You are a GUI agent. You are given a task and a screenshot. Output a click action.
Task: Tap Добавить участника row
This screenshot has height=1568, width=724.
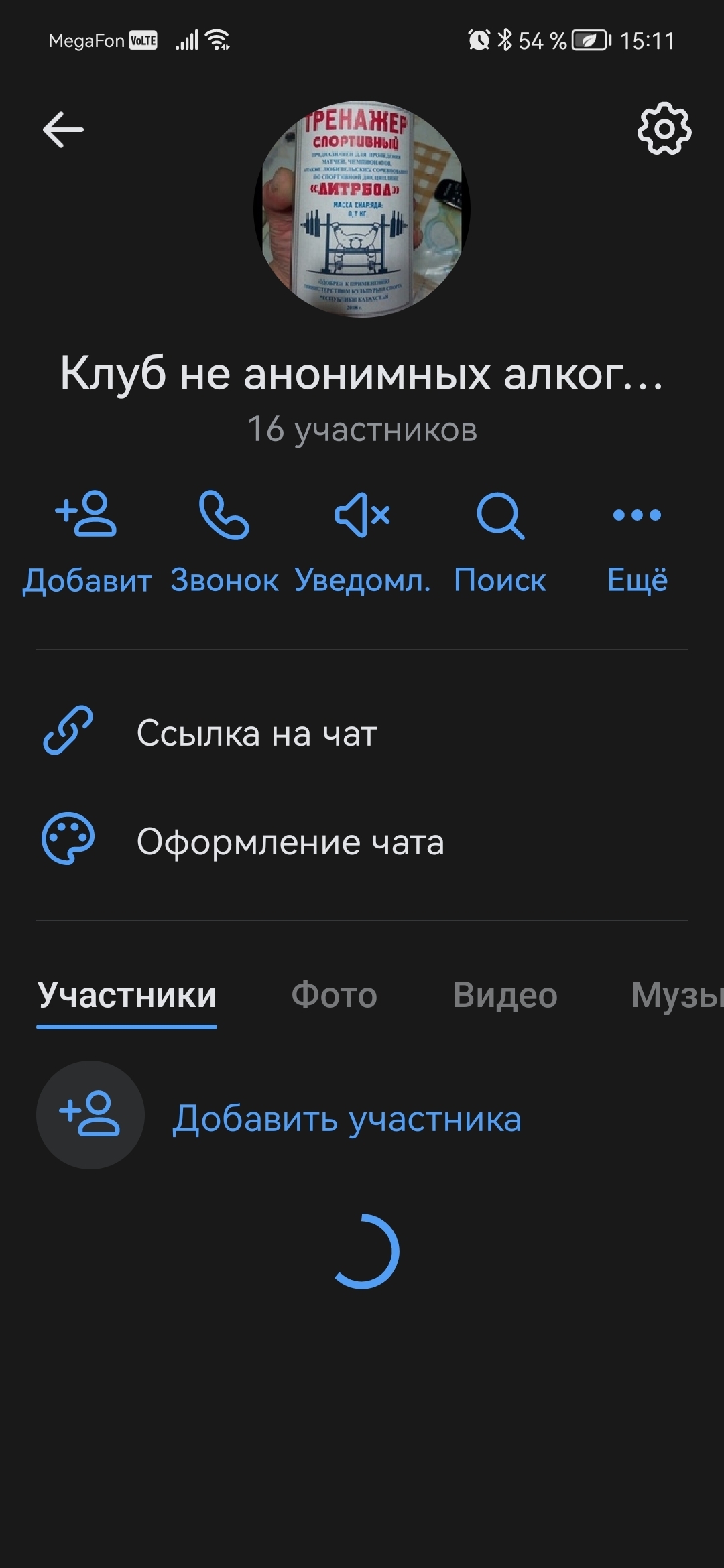tap(346, 1118)
